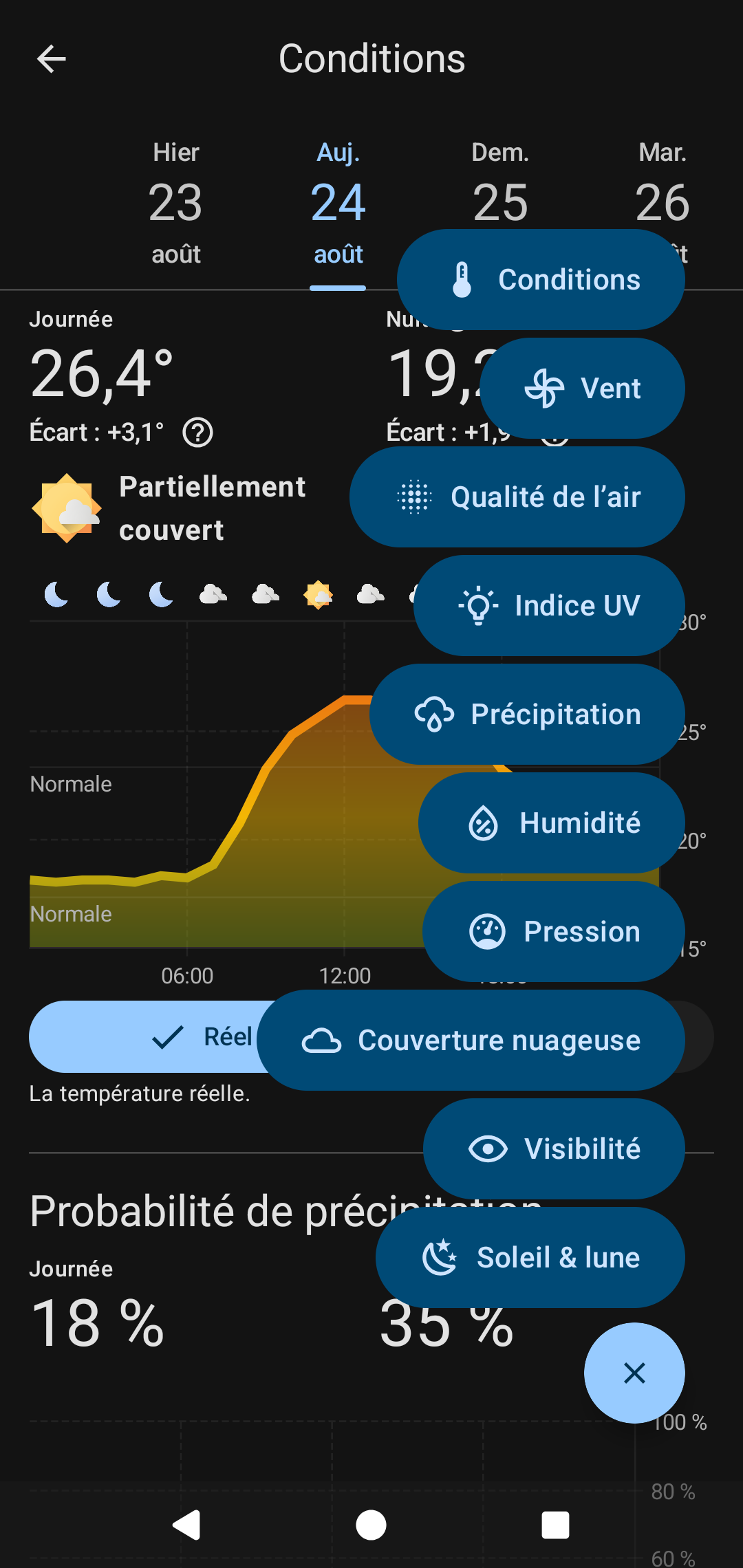Tap the system back button
This screenshot has height=1568, width=743.
(x=187, y=1525)
